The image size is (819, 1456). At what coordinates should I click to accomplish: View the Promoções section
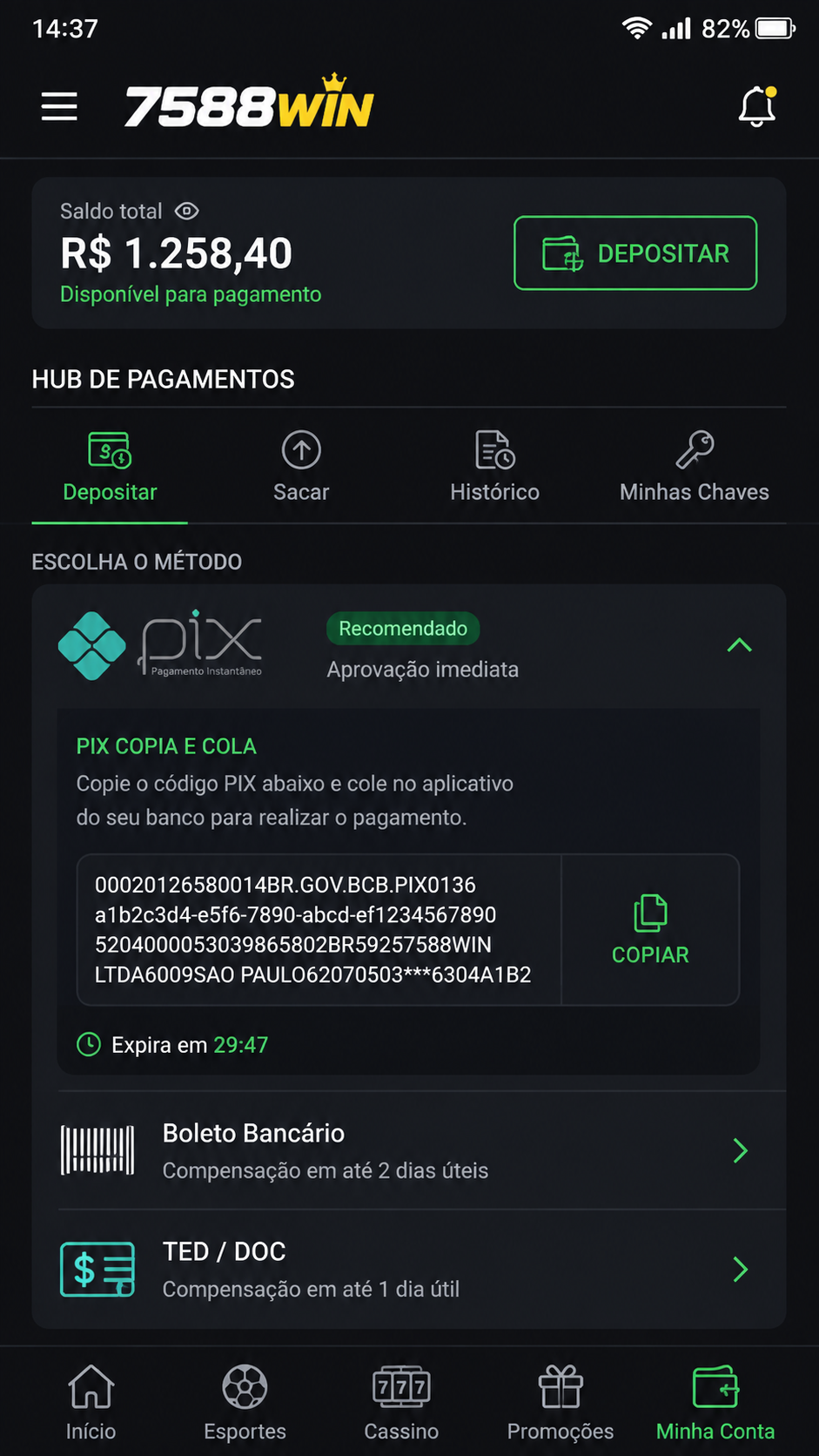(561, 1402)
